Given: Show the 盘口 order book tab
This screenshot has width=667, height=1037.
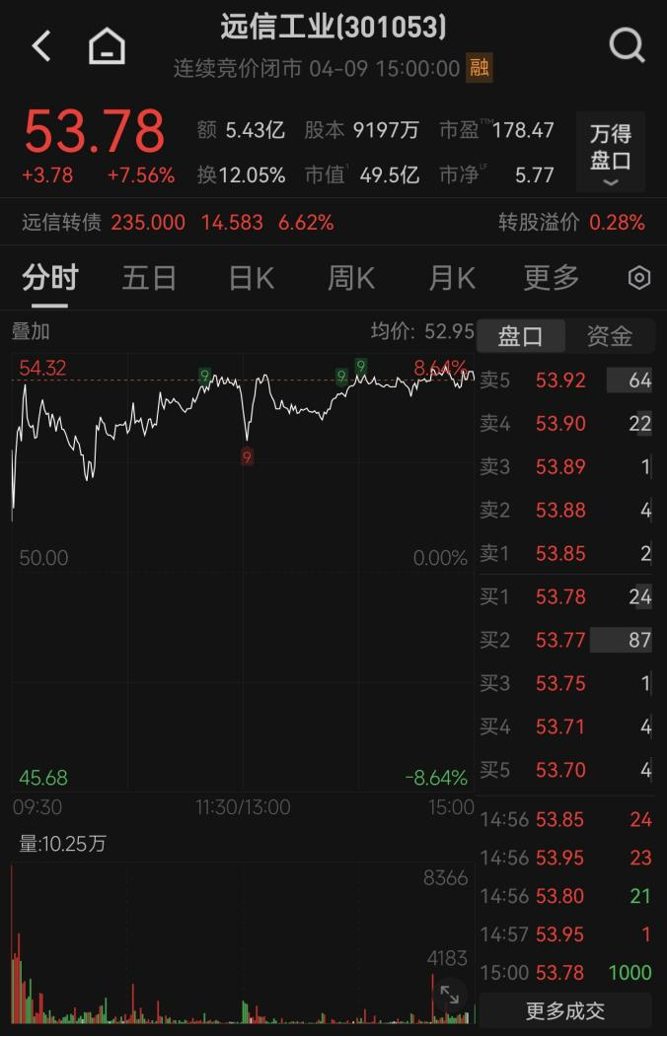Looking at the screenshot, I should pyautogui.click(x=521, y=336).
